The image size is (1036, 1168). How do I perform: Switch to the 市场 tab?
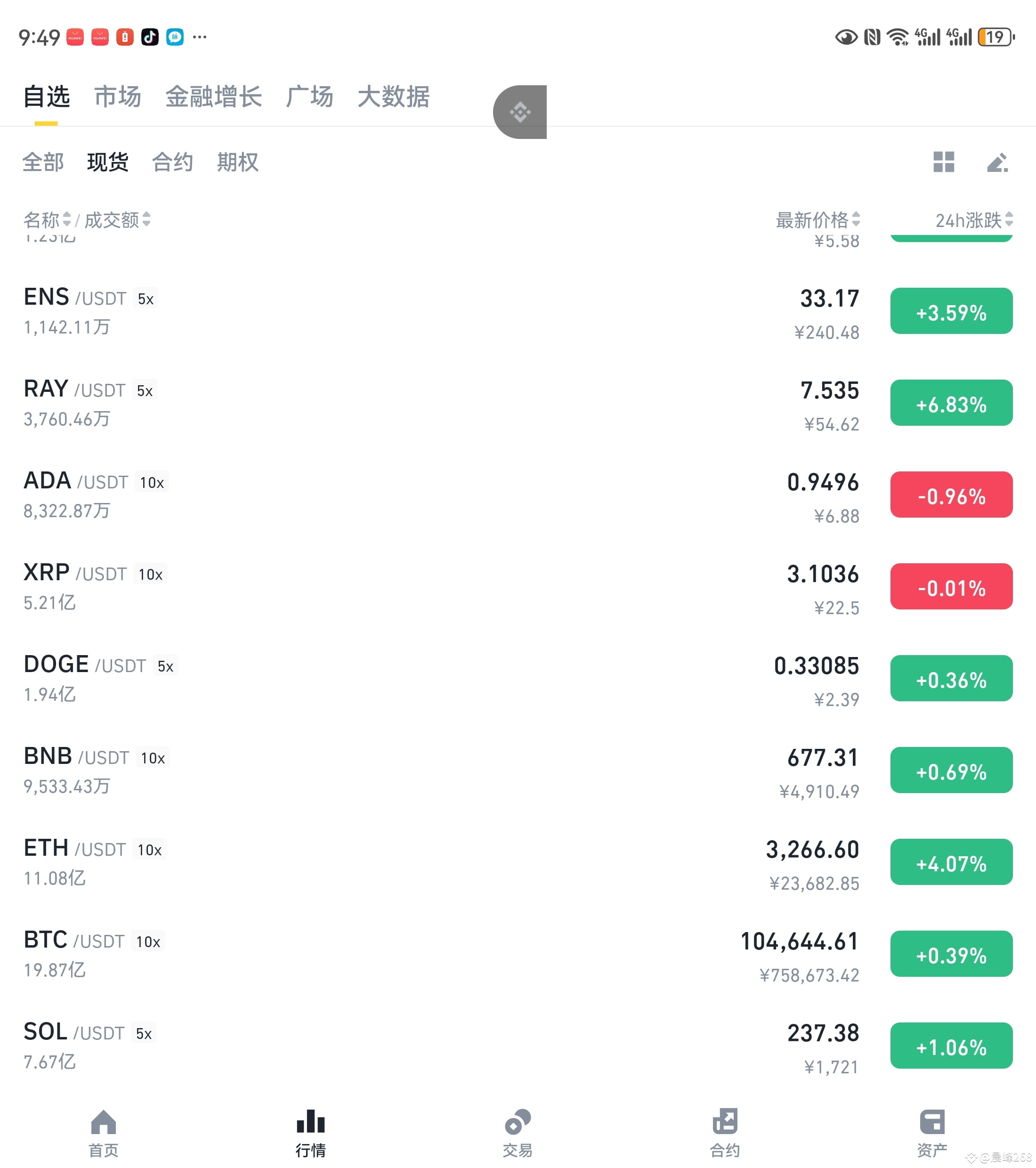tap(117, 97)
